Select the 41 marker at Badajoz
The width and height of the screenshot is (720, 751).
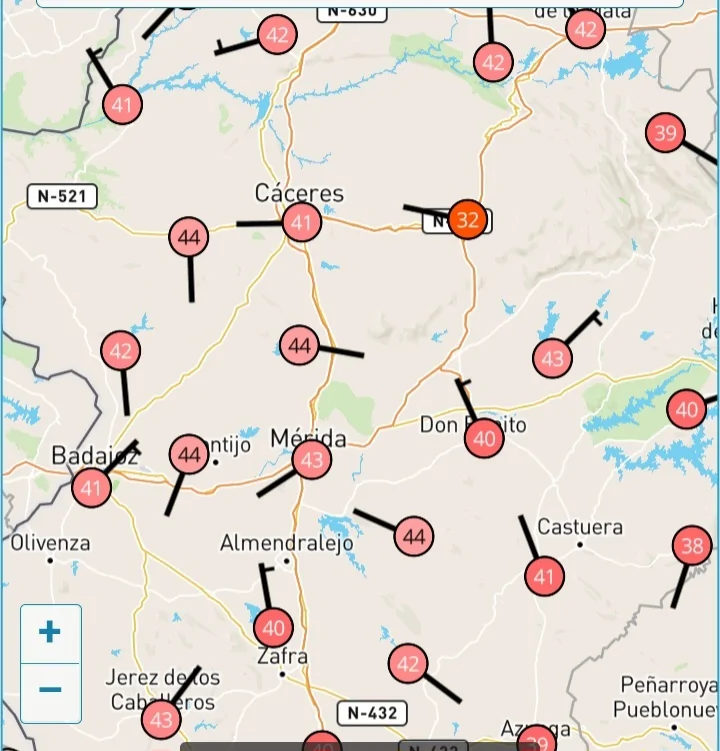[91, 488]
